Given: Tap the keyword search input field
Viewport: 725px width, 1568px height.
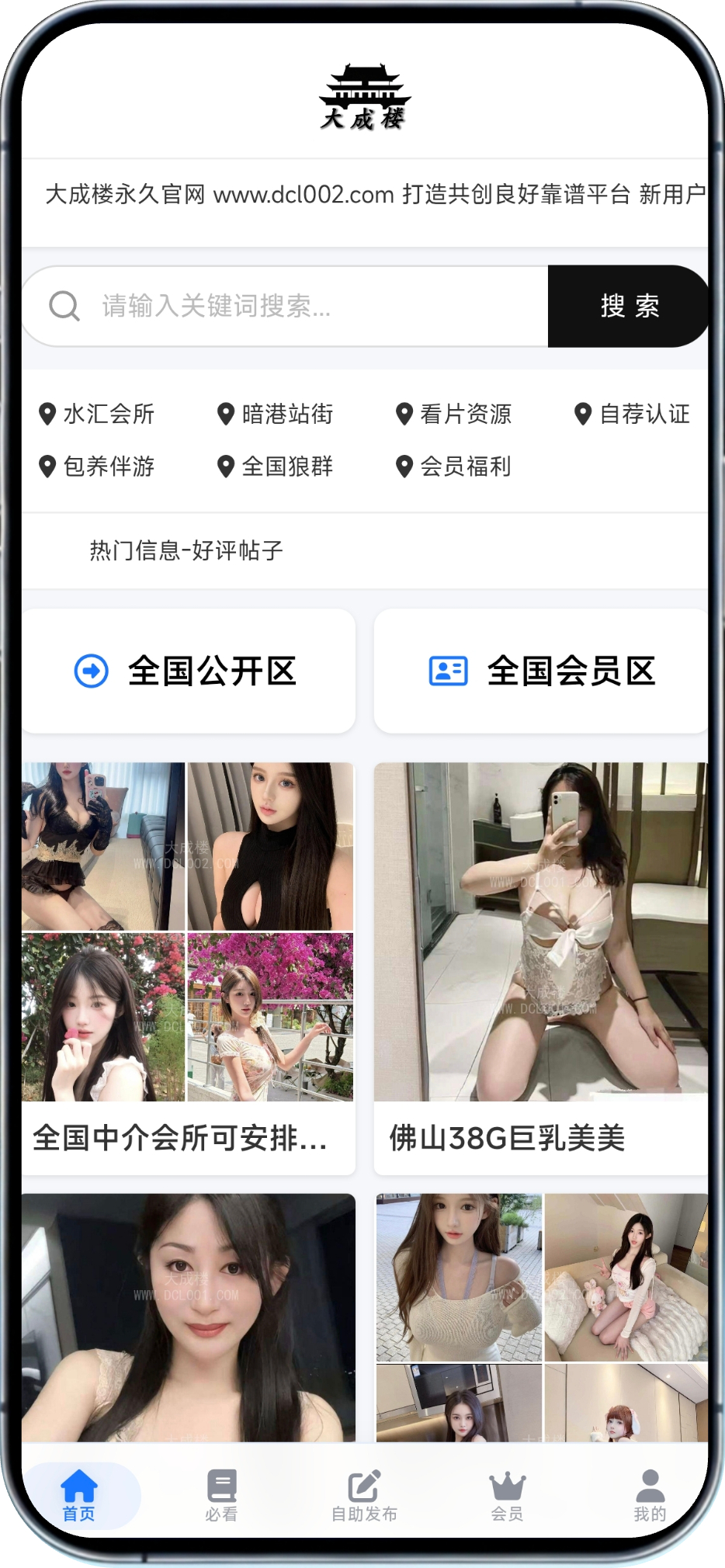Looking at the screenshot, I should click(310, 306).
